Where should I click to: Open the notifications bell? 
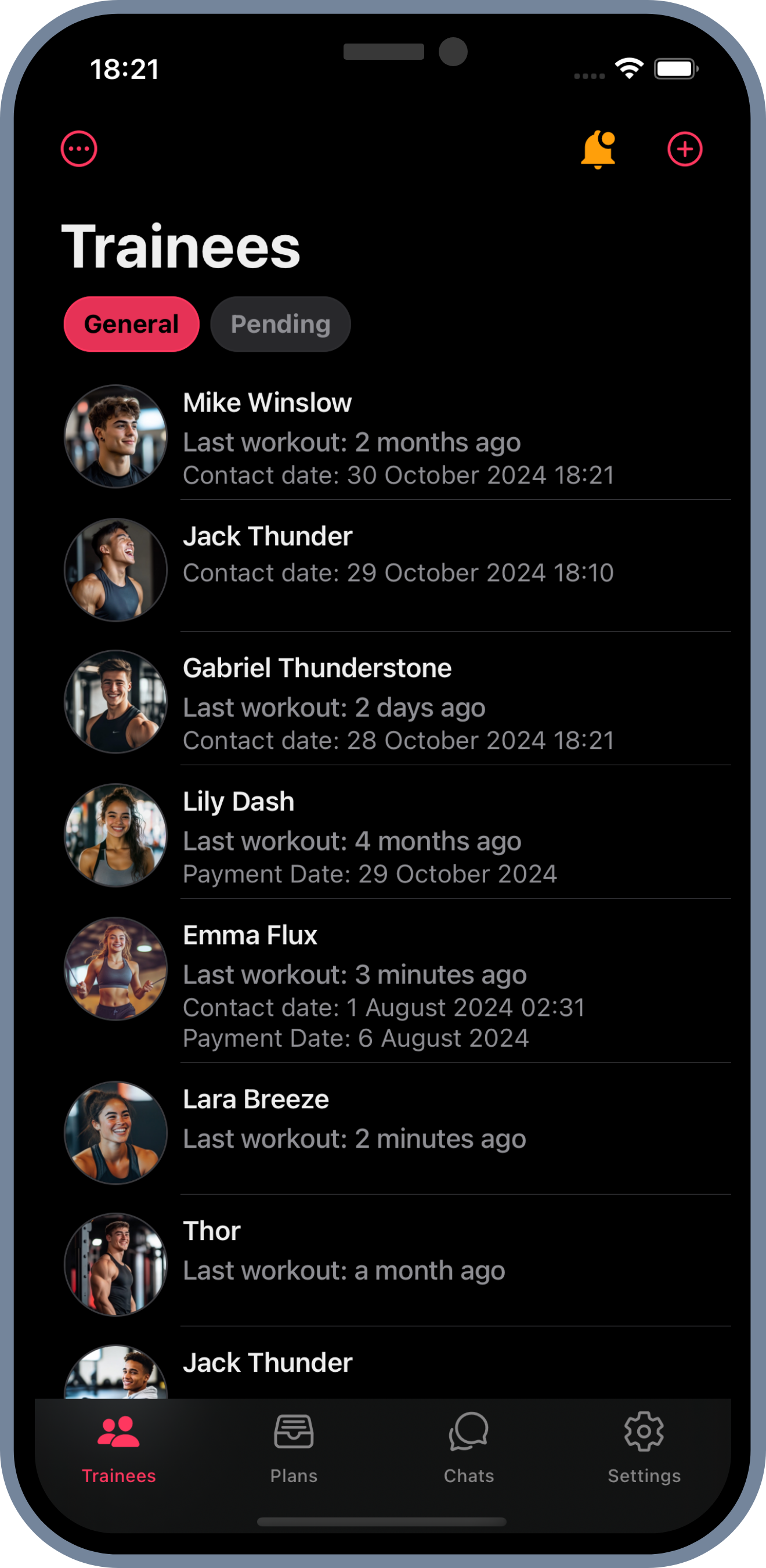(598, 149)
